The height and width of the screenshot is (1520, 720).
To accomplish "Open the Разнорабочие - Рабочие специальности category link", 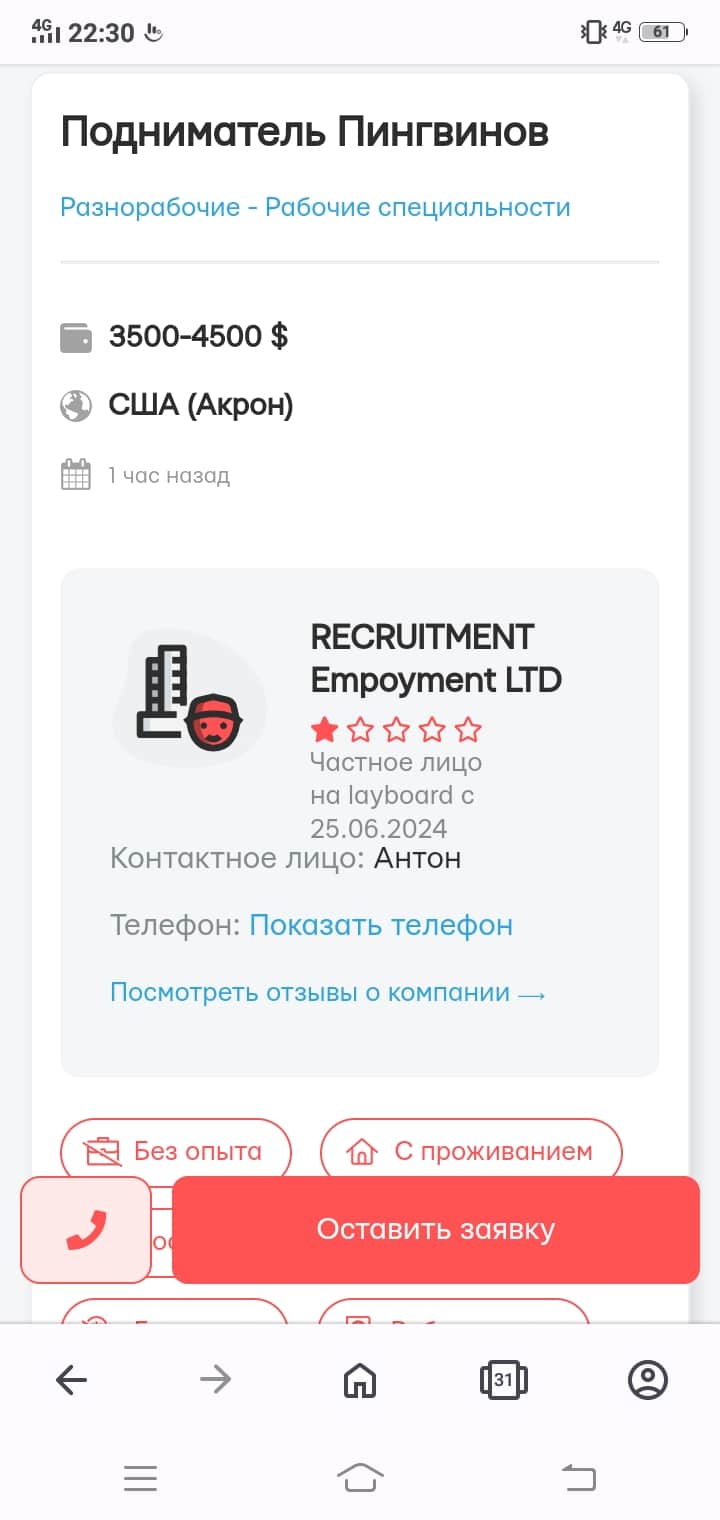I will click(x=315, y=207).
